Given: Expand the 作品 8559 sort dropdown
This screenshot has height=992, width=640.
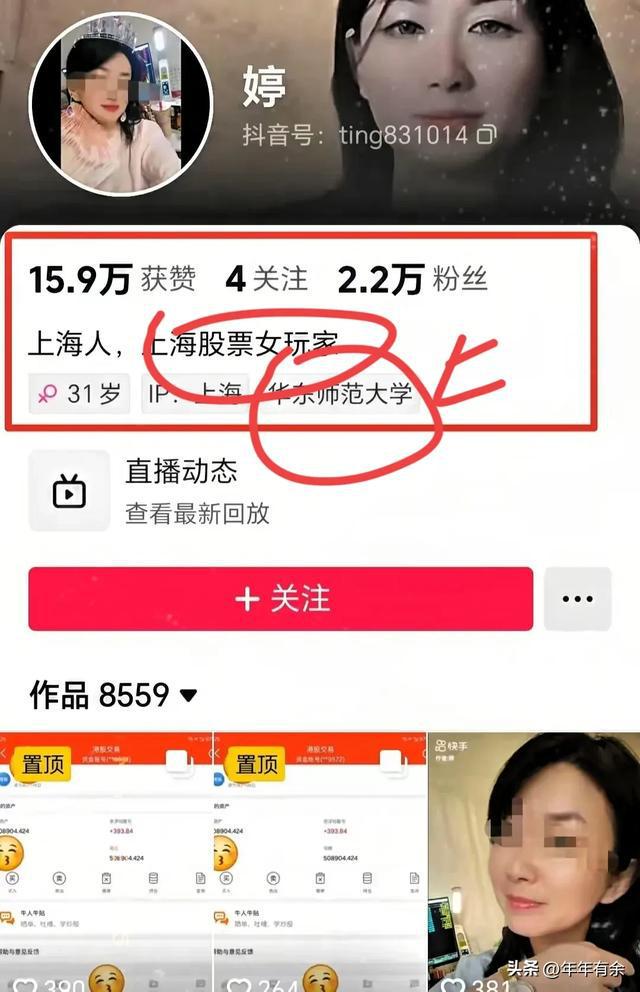Looking at the screenshot, I should (187, 695).
